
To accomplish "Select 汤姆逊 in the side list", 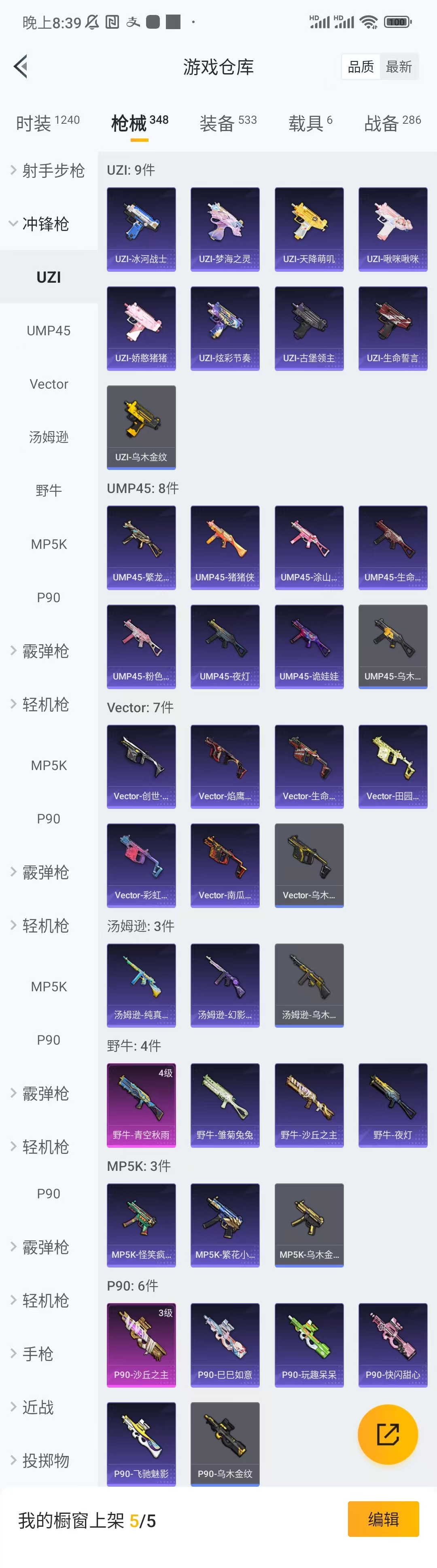I will [49, 437].
